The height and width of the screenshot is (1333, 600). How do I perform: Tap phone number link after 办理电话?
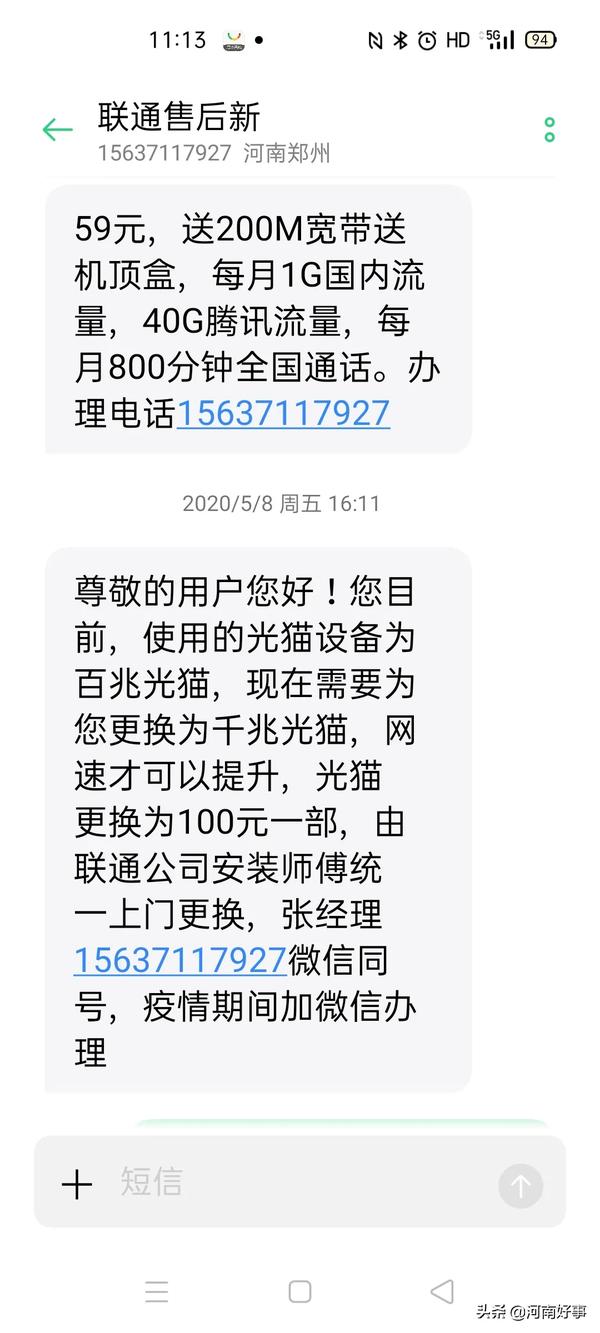(283, 413)
